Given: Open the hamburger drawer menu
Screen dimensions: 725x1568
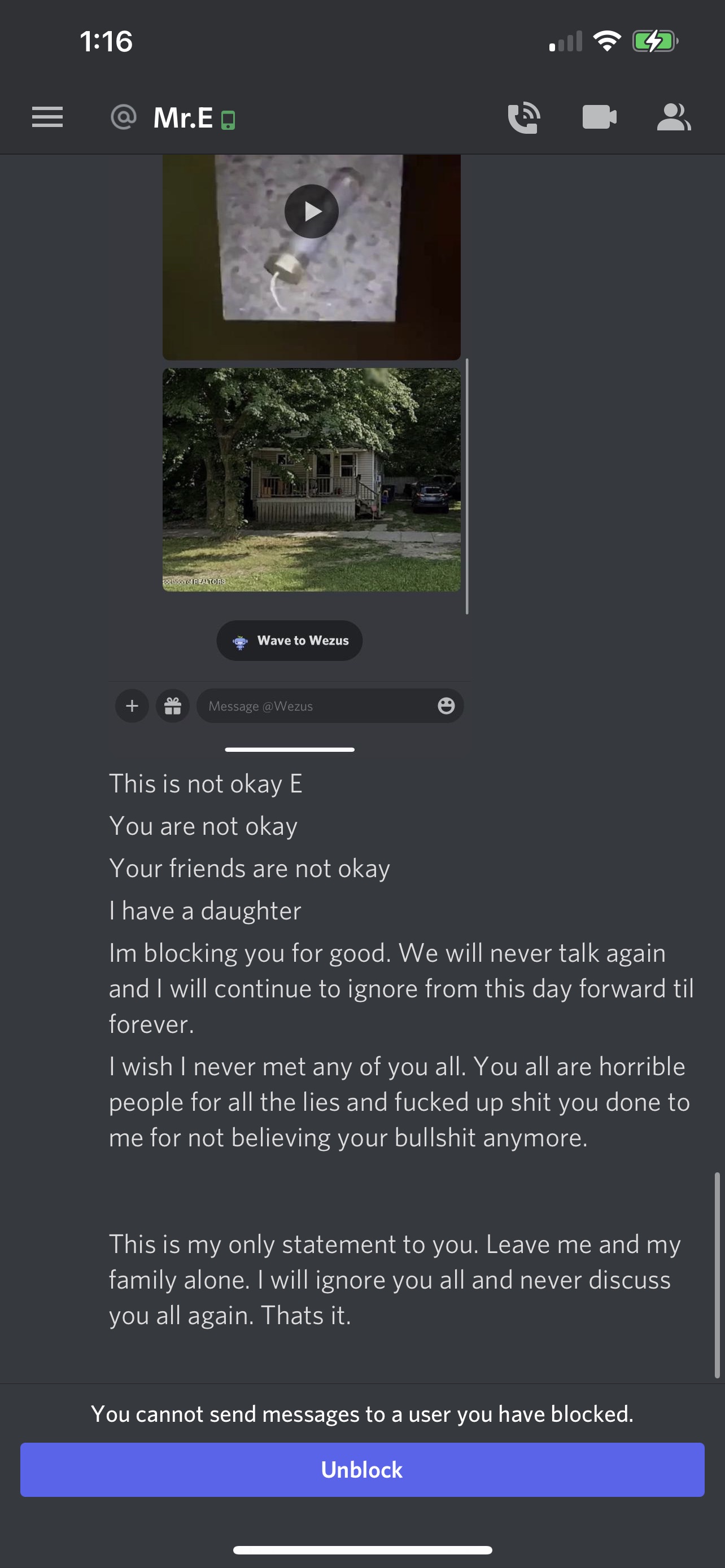Looking at the screenshot, I should pyautogui.click(x=47, y=117).
